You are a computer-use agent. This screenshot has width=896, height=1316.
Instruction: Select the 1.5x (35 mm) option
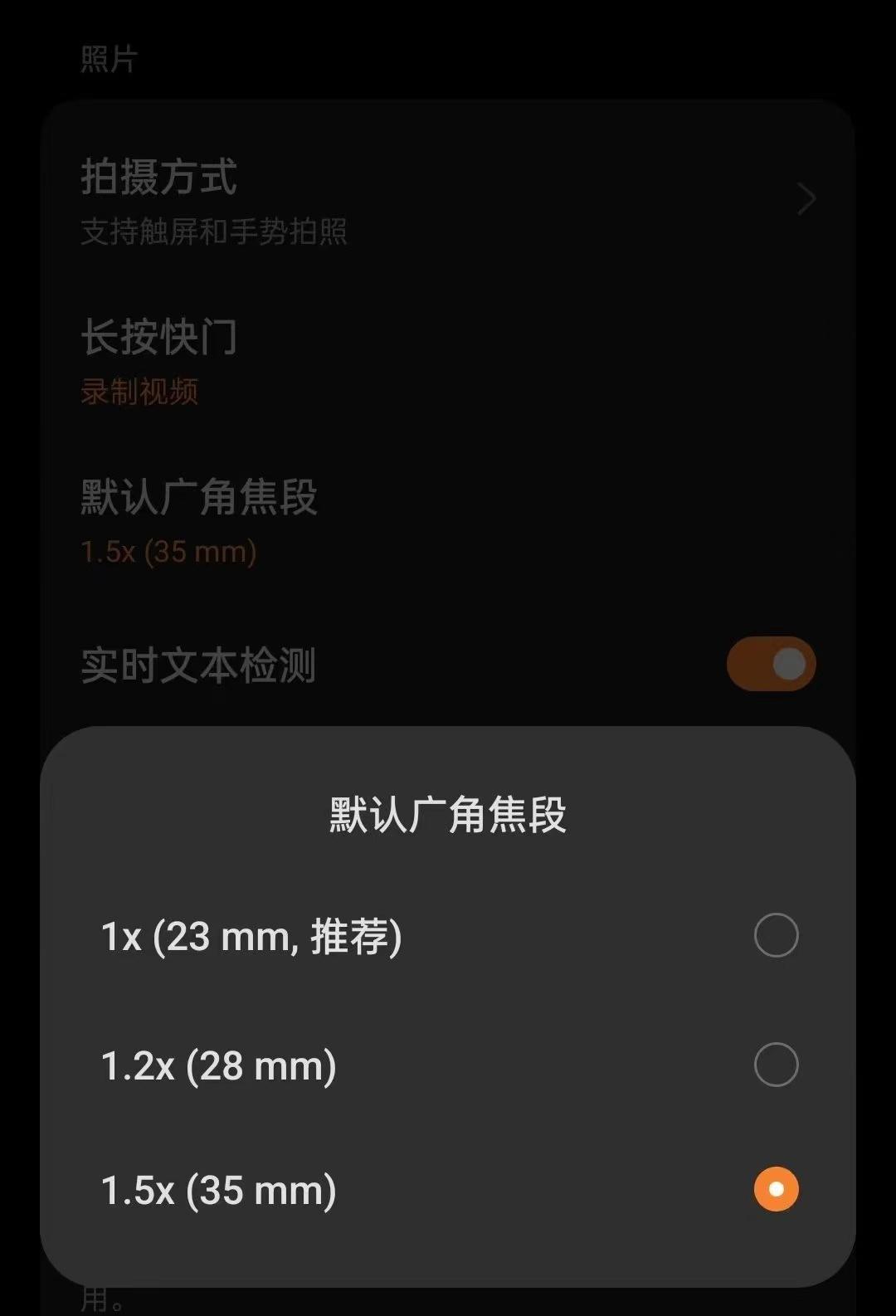[x=776, y=1189]
